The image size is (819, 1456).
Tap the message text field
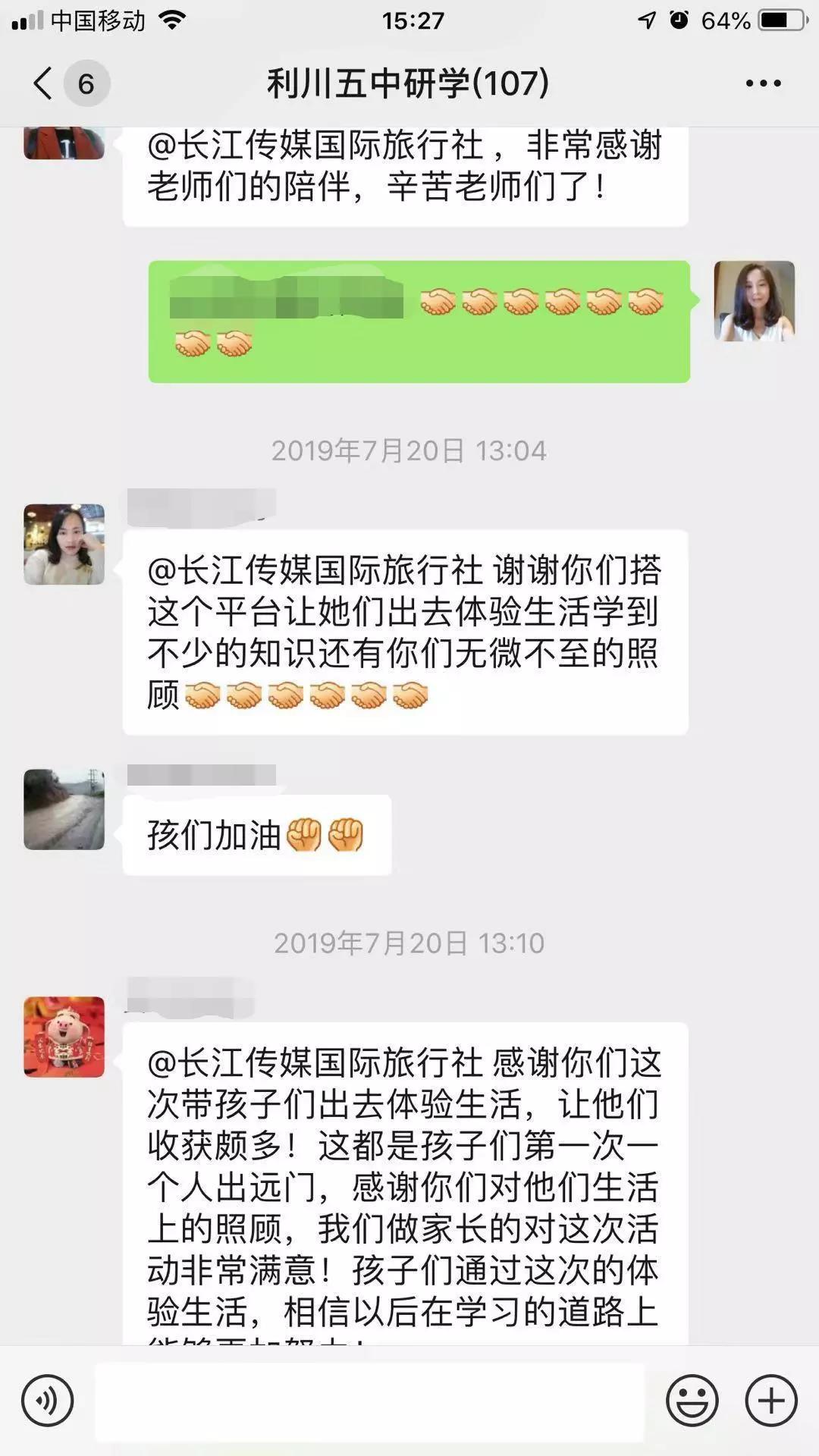point(370,1401)
